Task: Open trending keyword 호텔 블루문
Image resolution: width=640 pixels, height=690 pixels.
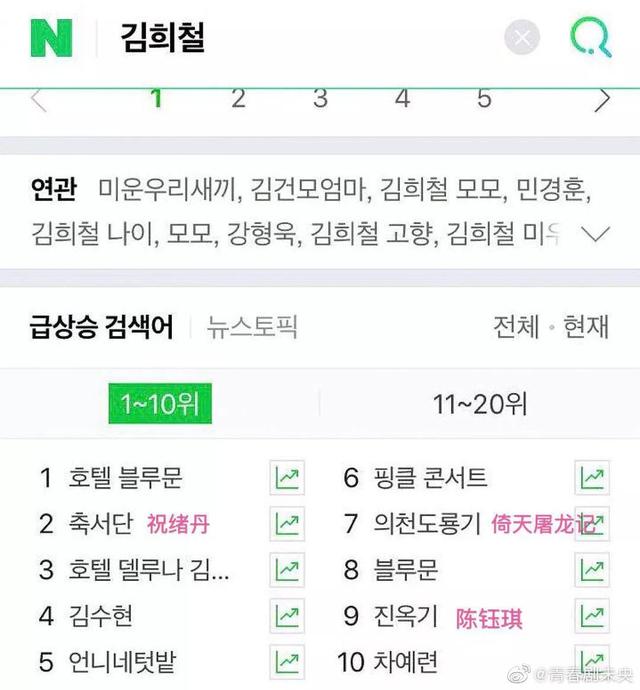Action: (x=126, y=478)
